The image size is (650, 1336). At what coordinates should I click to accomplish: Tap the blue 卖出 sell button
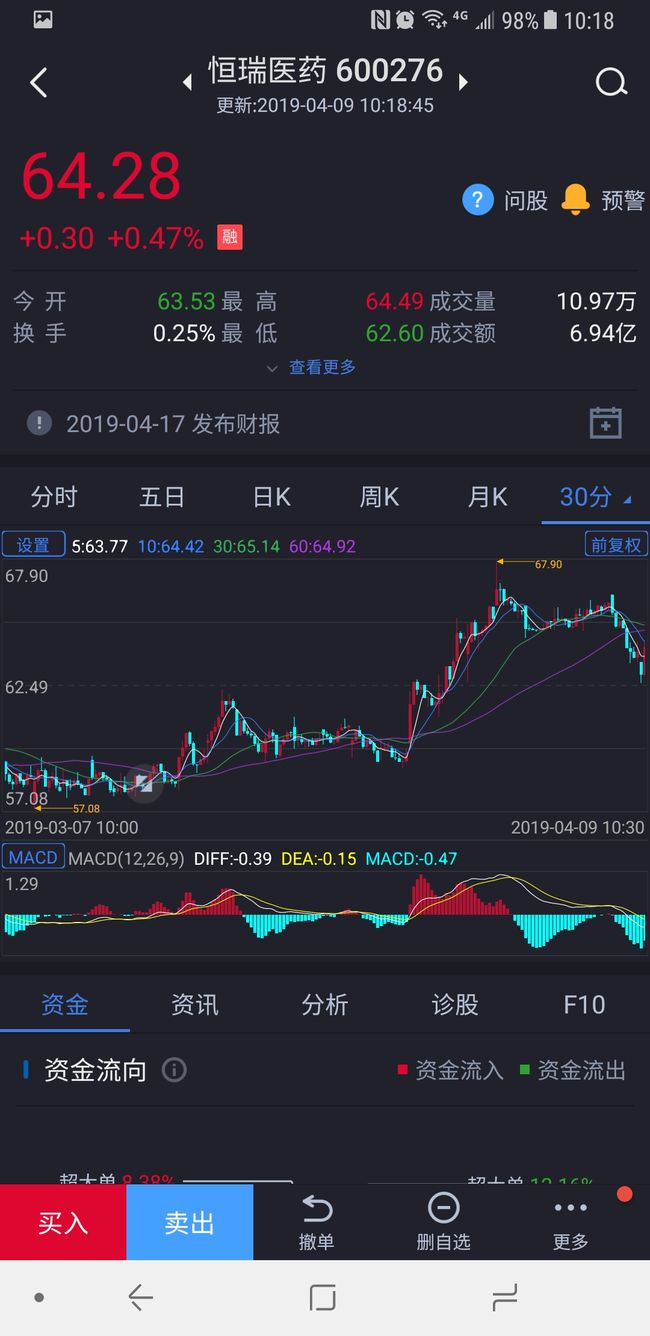(x=190, y=1222)
